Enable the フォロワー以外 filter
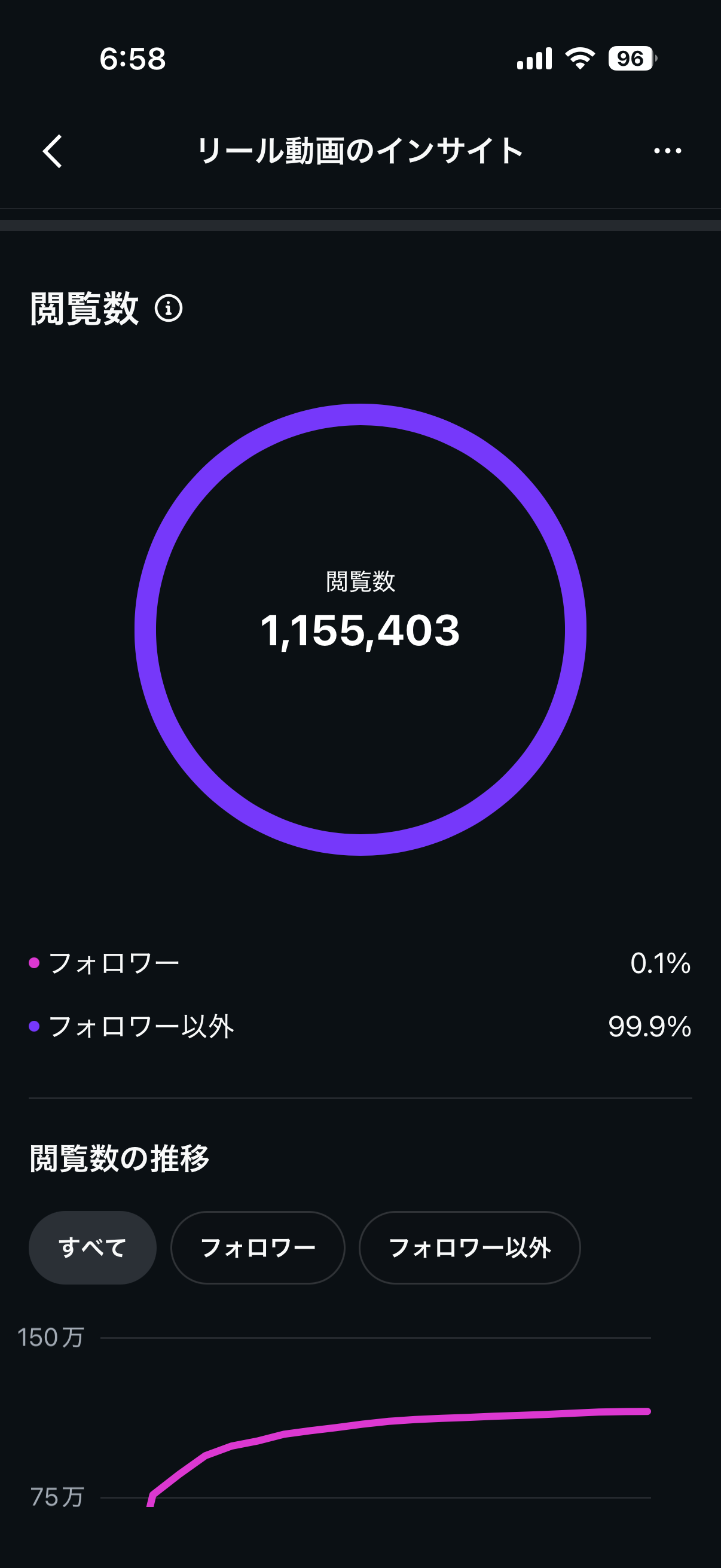 click(470, 1247)
